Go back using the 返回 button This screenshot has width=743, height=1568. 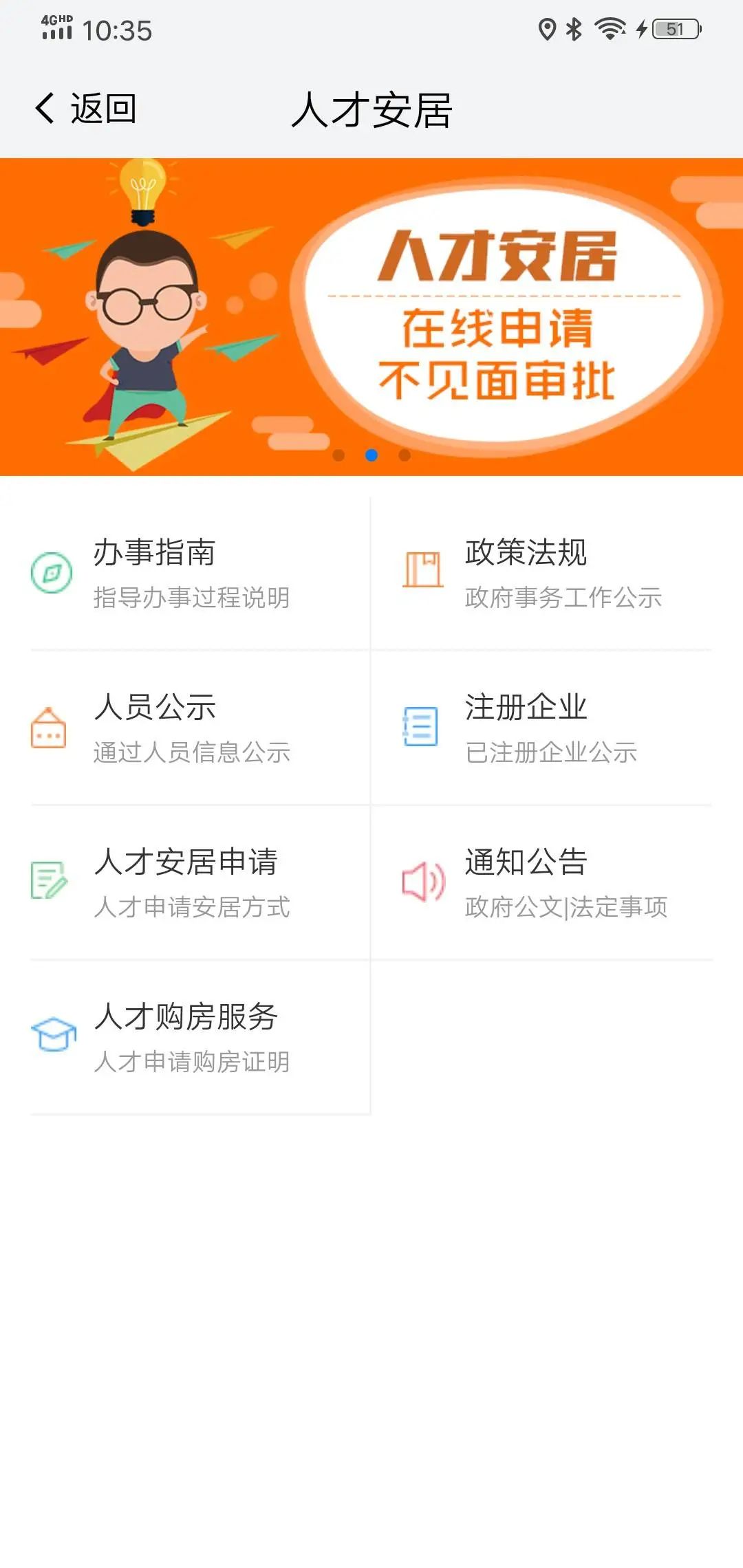(x=86, y=109)
